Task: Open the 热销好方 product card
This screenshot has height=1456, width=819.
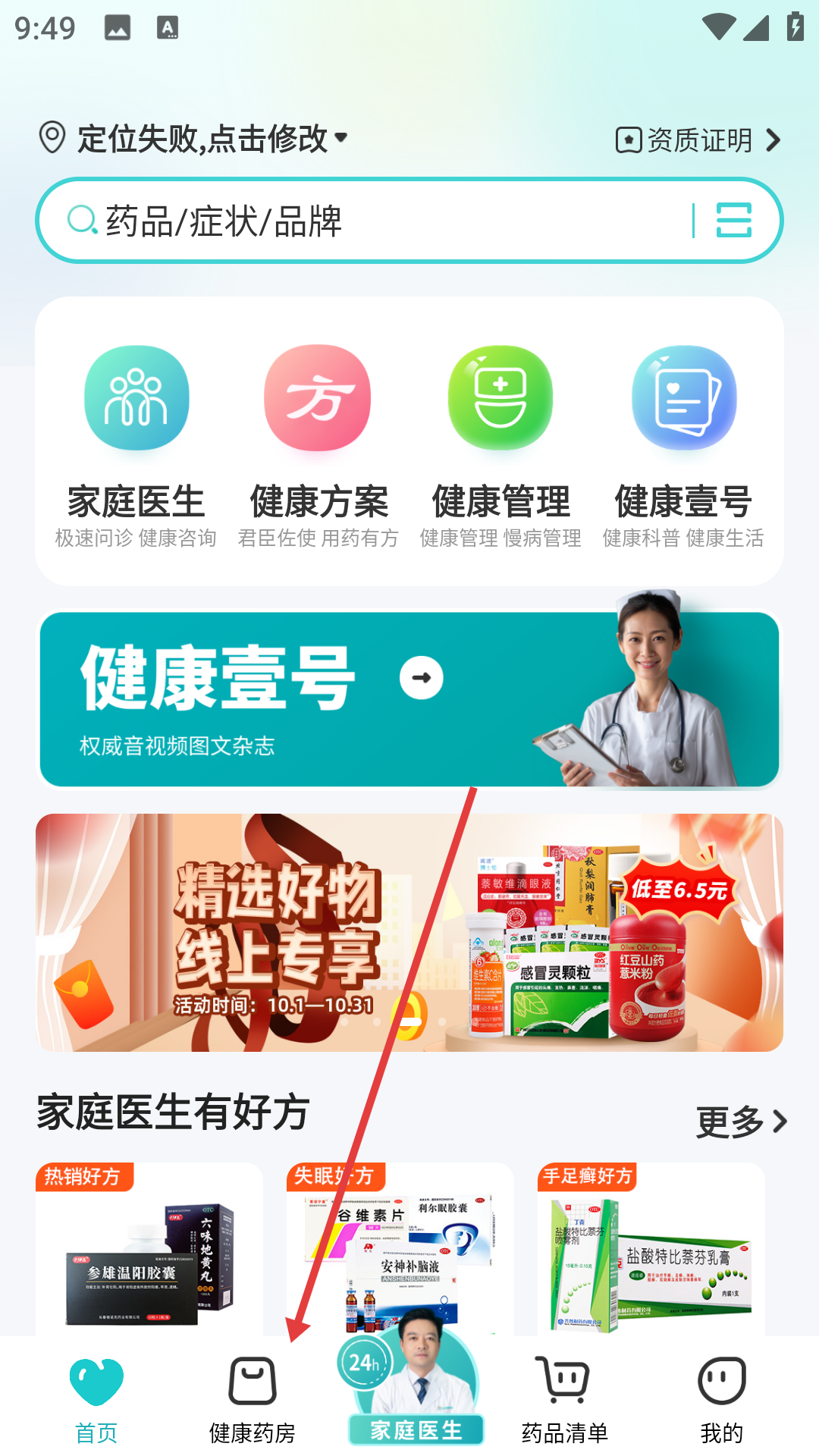Action: click(x=149, y=1251)
